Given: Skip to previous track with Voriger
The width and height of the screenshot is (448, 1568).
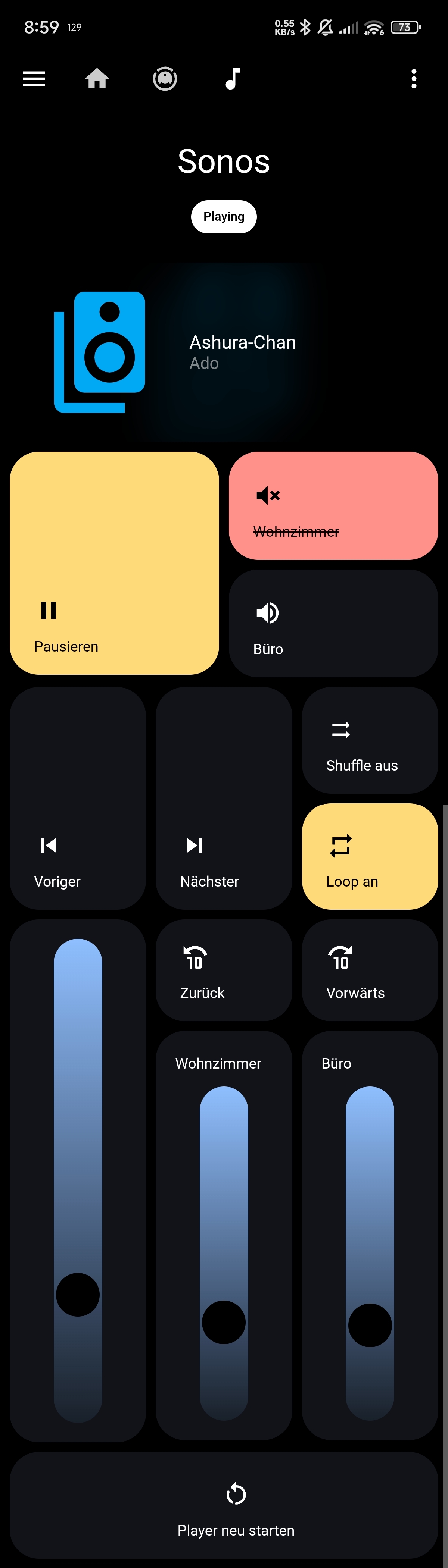Looking at the screenshot, I should [x=77, y=798].
